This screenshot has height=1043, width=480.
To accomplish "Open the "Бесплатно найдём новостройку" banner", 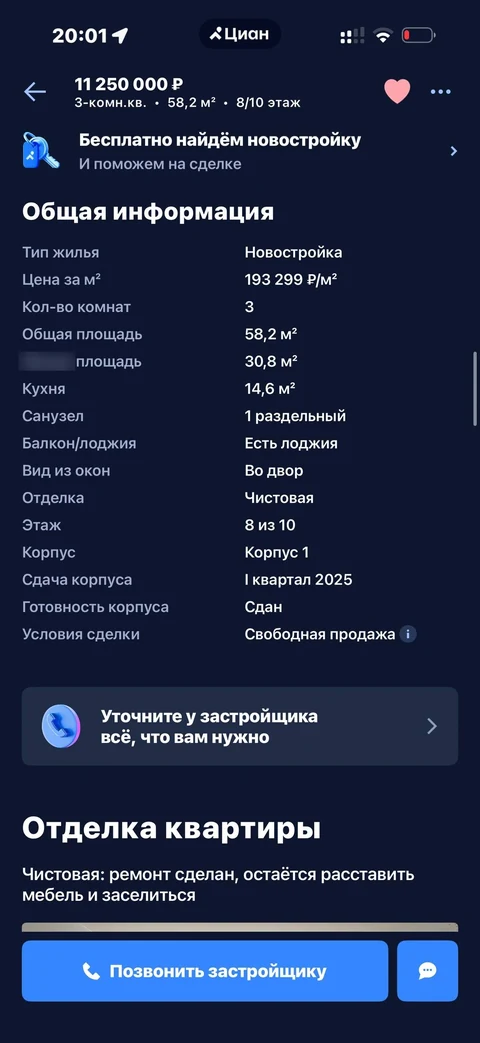I will tap(240, 150).
